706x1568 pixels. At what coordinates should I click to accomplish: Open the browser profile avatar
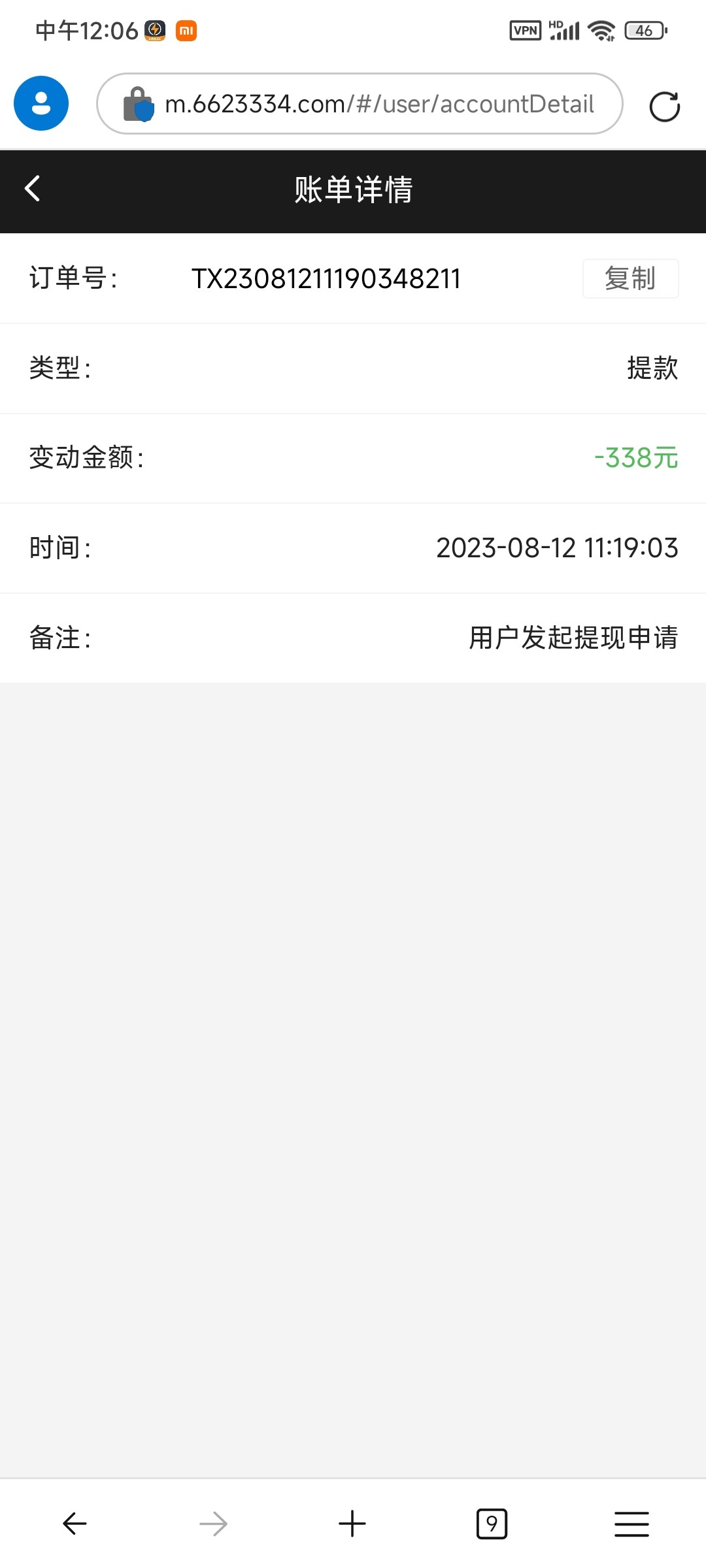click(x=41, y=103)
